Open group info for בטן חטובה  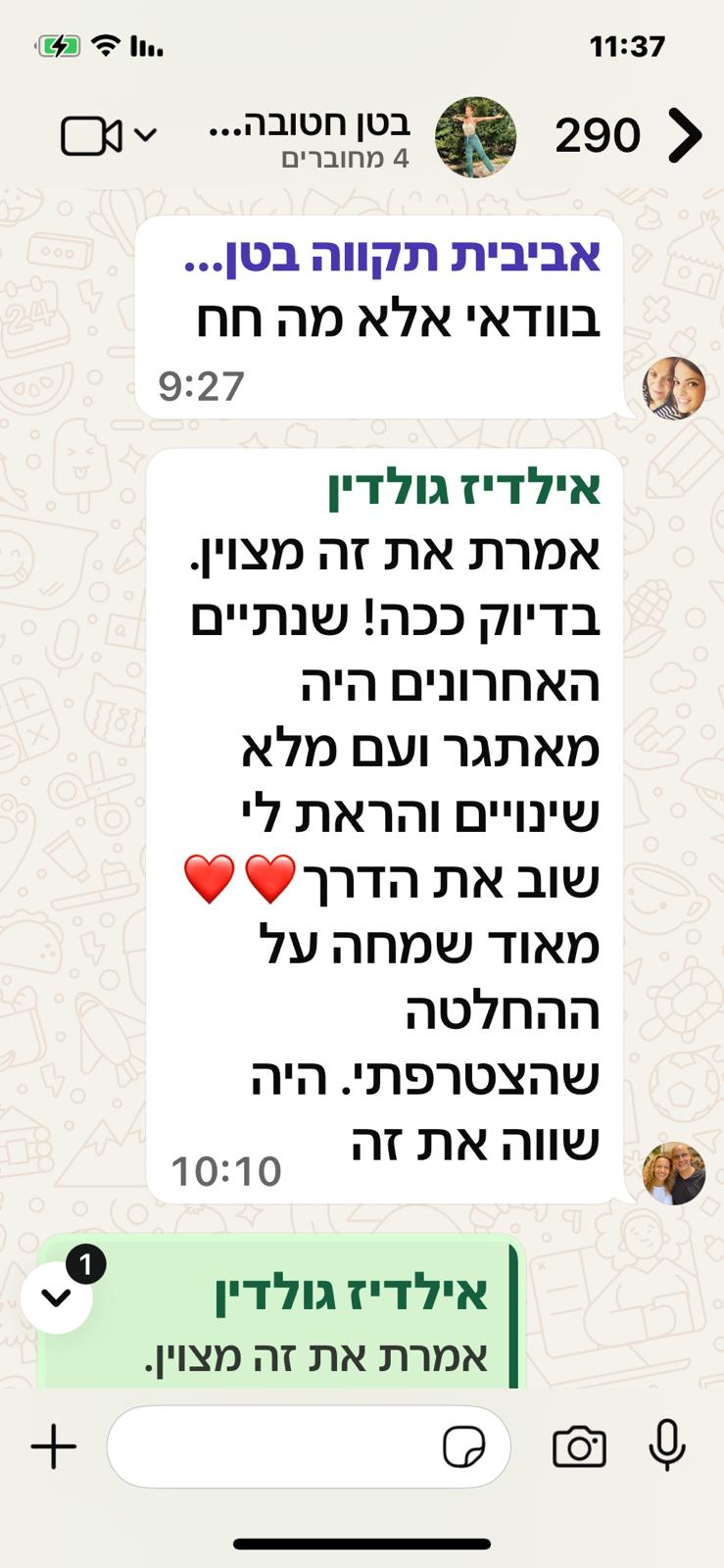point(310,136)
